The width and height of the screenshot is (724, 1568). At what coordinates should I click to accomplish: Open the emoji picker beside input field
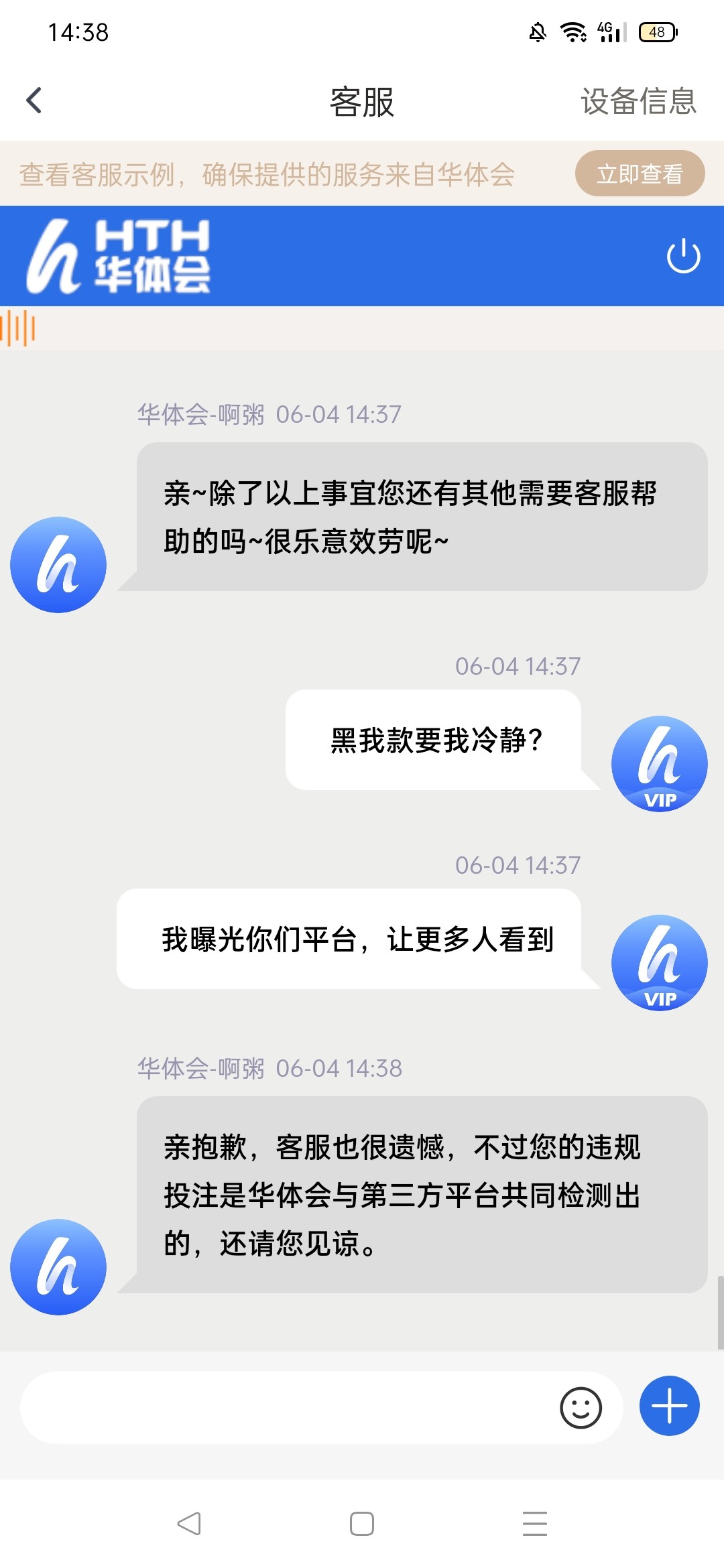[581, 1407]
